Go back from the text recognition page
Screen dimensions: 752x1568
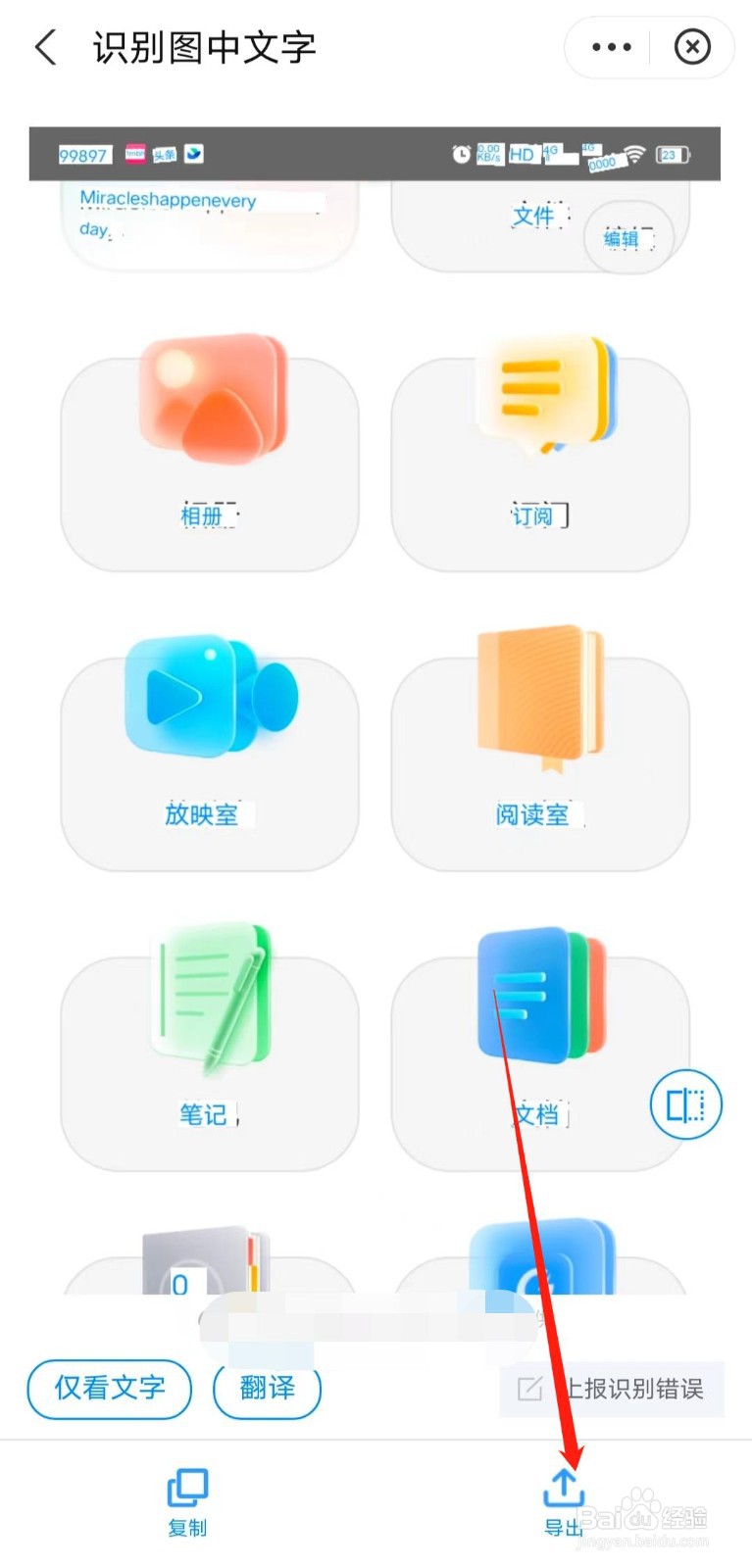point(45,47)
